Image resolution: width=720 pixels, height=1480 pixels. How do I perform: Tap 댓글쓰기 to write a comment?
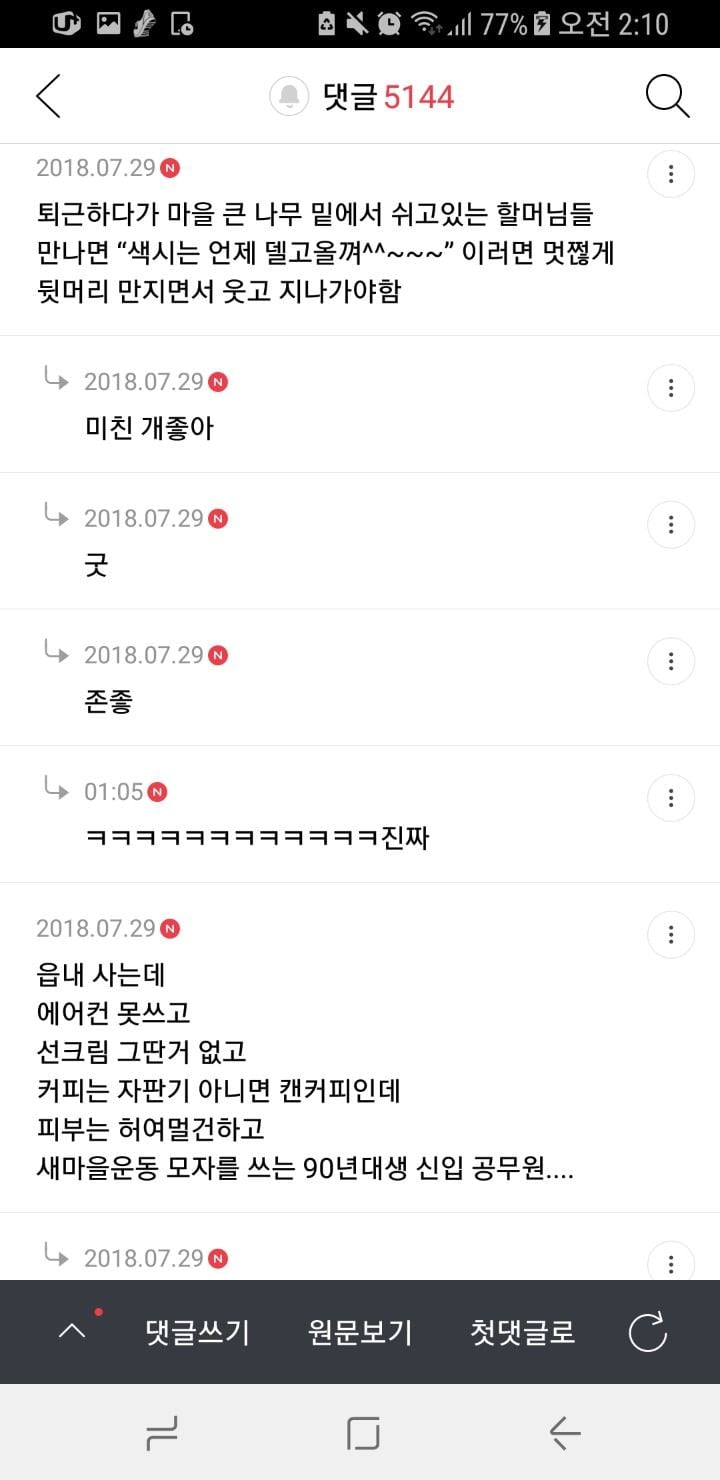point(197,1332)
